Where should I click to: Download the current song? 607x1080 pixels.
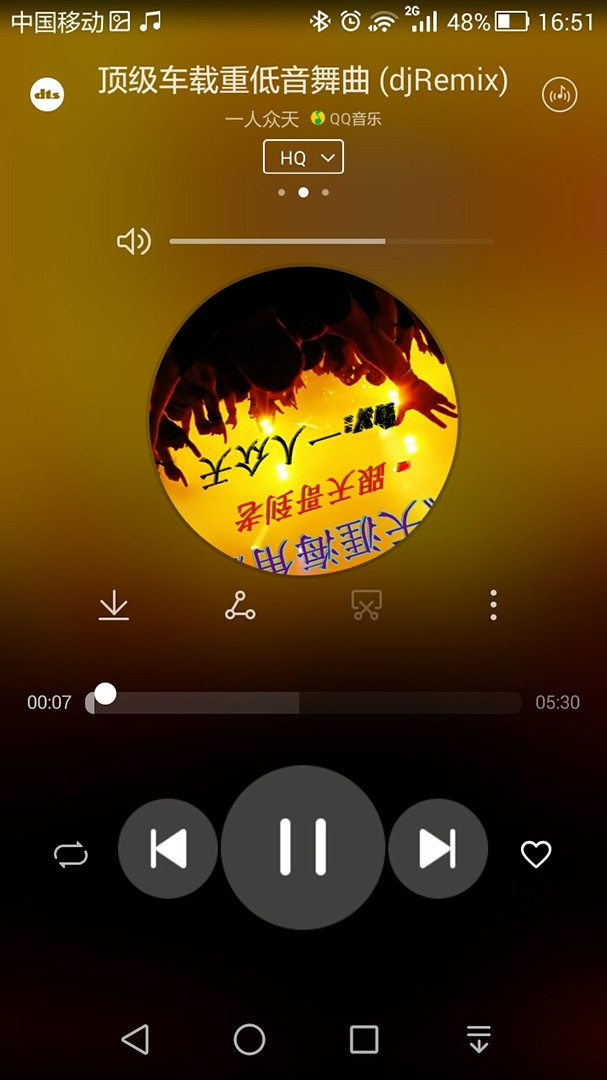click(x=114, y=605)
